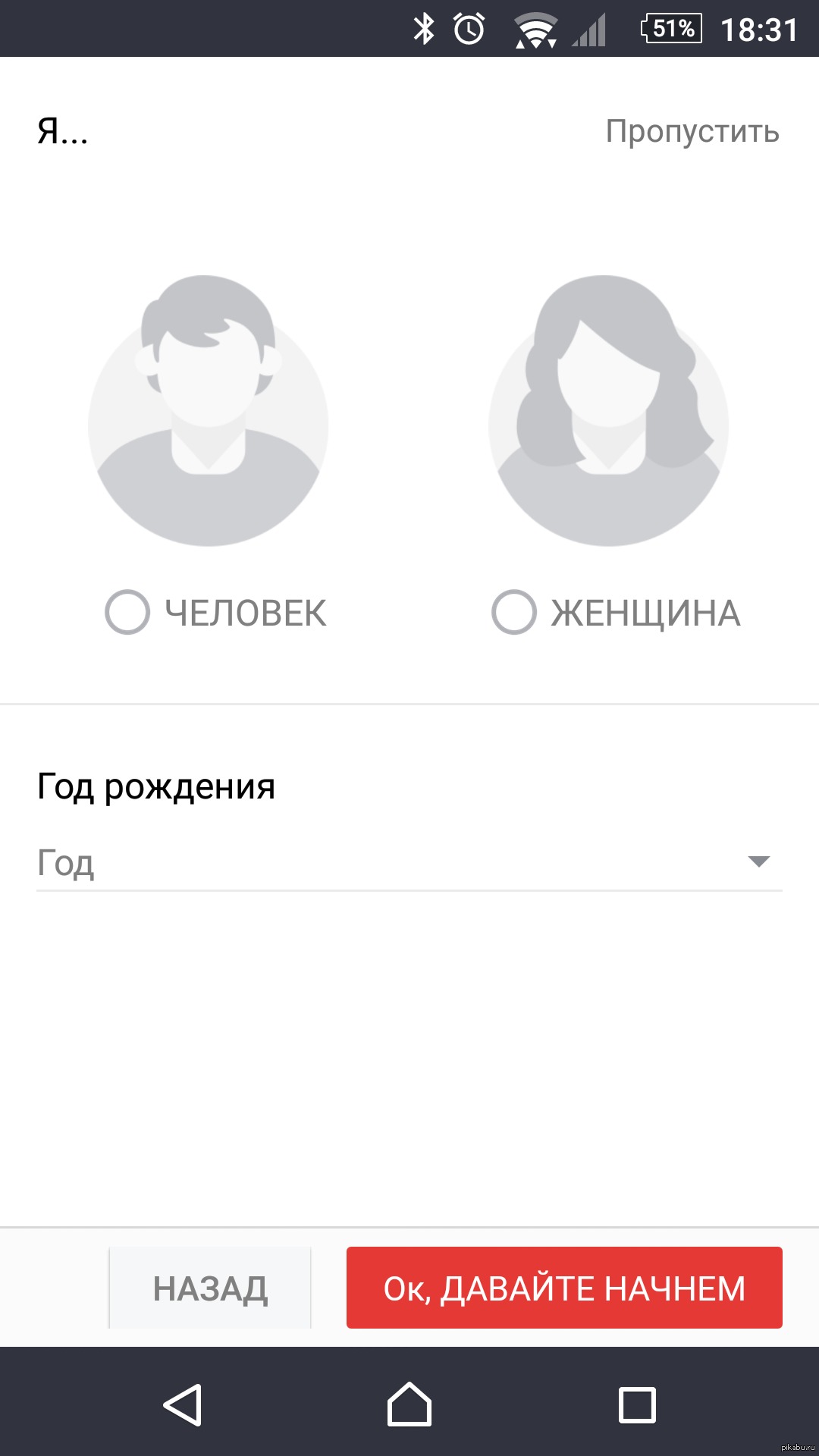Image resolution: width=819 pixels, height=1456 pixels.
Task: Tap Ок, ДАВАЙТЕ НАЧНЕМ button
Action: (564, 1288)
